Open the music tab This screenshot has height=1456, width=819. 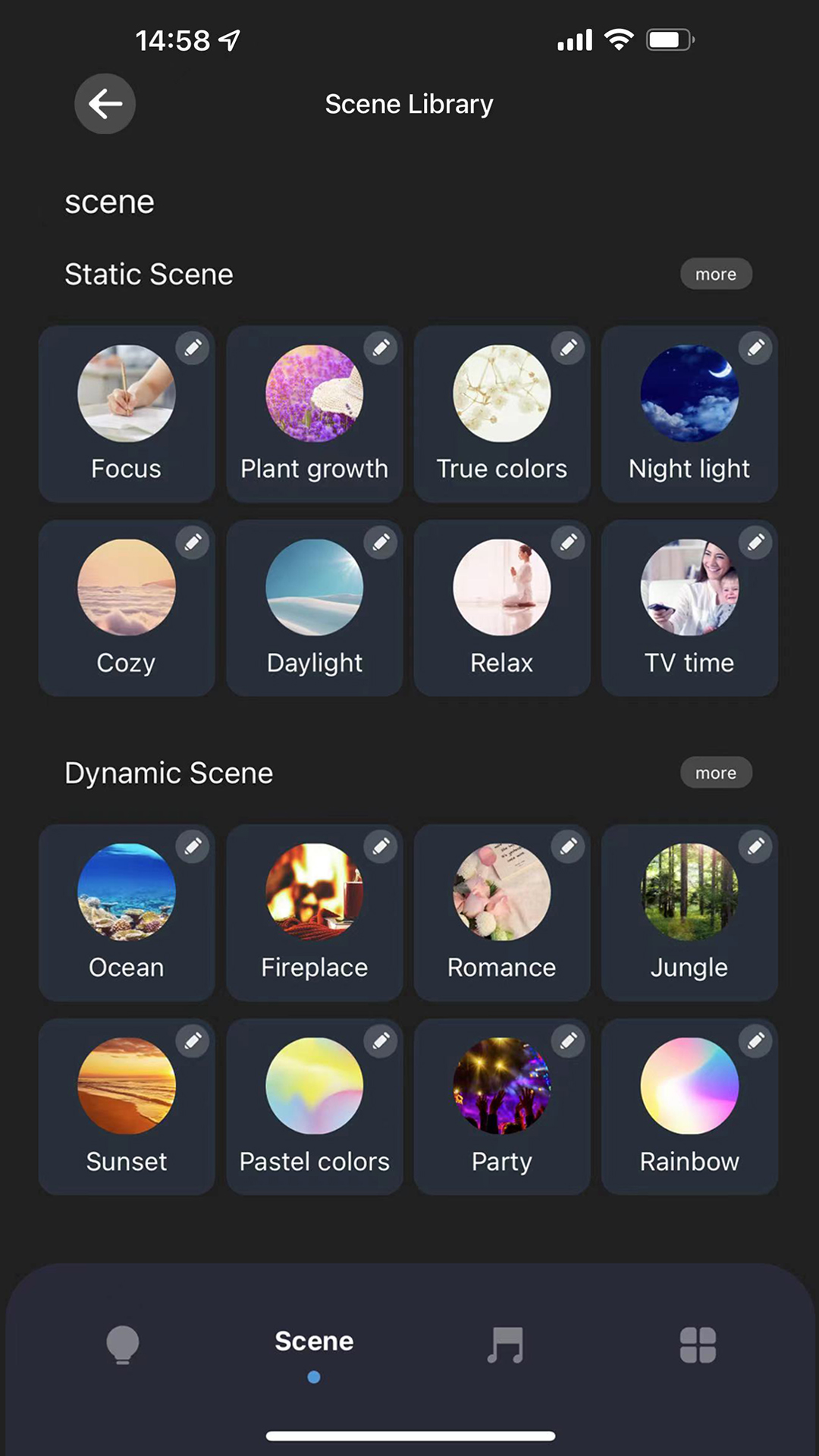point(505,1345)
